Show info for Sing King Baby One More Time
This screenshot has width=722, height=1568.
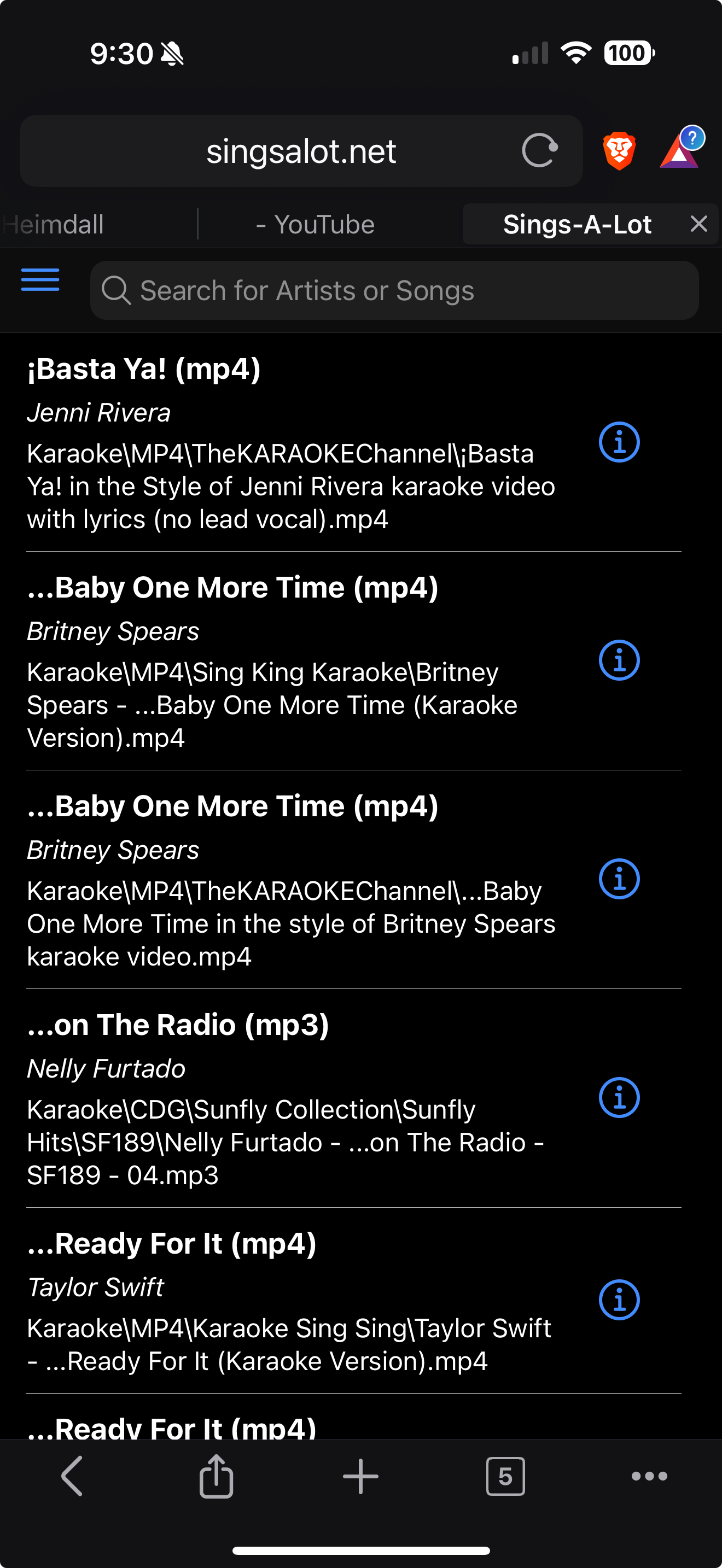(x=619, y=660)
